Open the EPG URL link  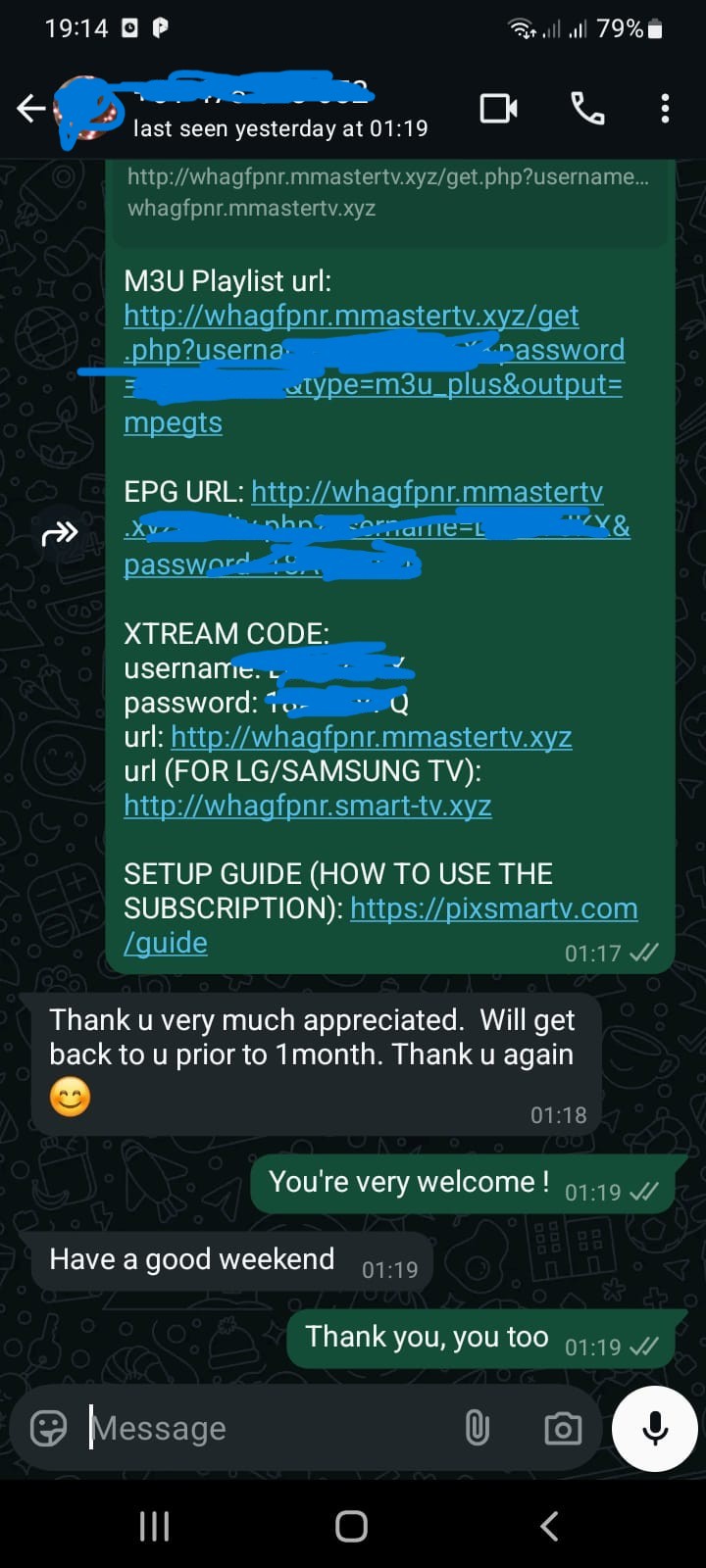[x=427, y=492]
